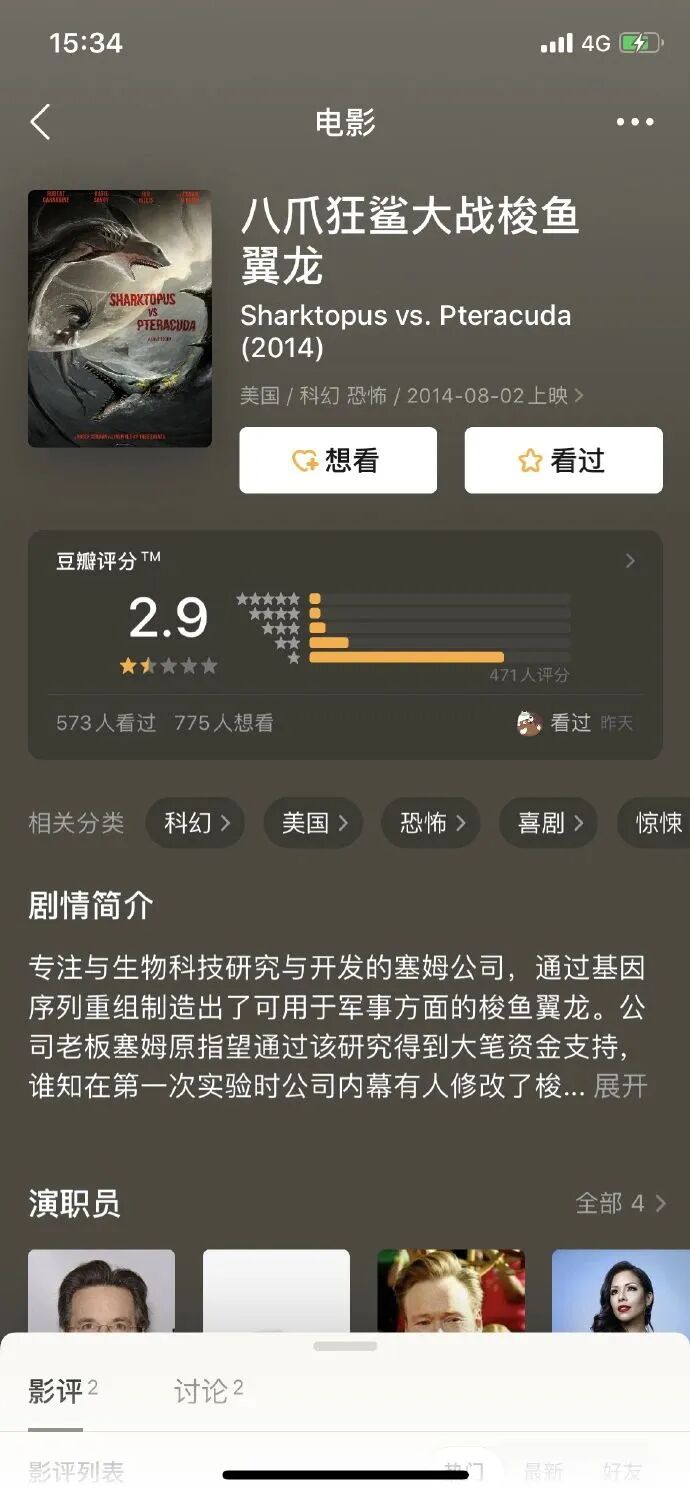Expand the plot summary with 展开
690x1494 pixels.
click(x=620, y=1086)
